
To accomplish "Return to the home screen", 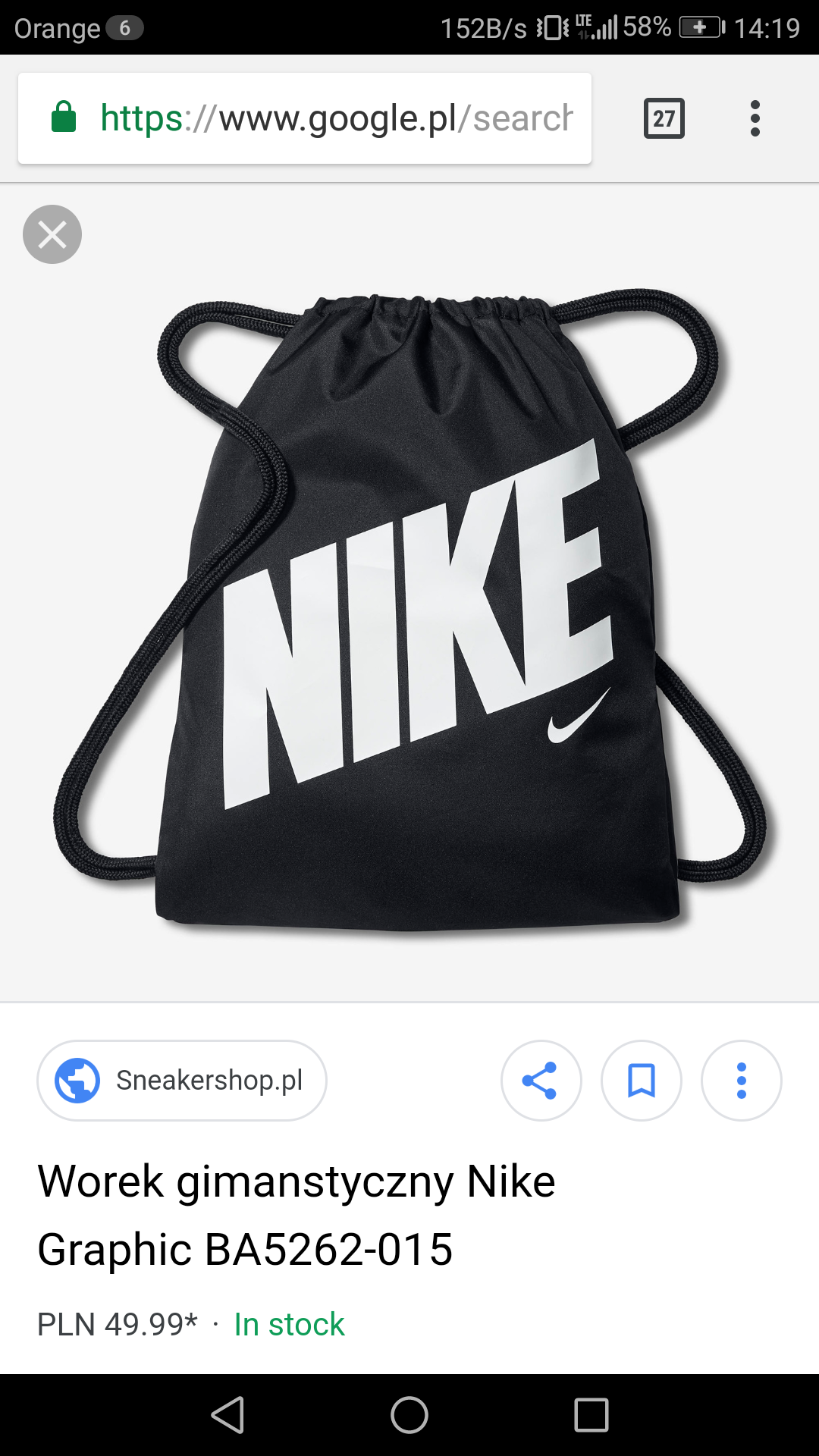I will click(x=409, y=1415).
